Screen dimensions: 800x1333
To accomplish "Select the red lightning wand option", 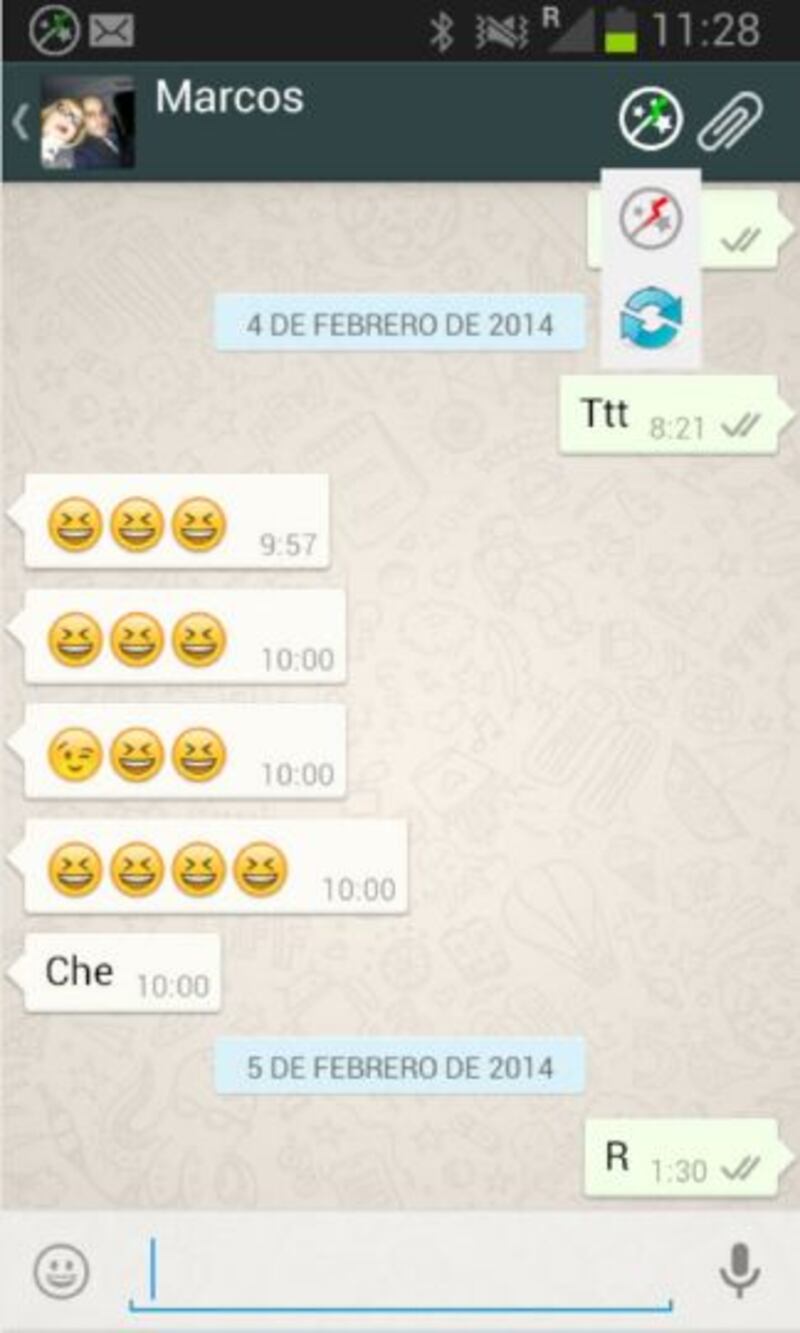I will point(650,219).
